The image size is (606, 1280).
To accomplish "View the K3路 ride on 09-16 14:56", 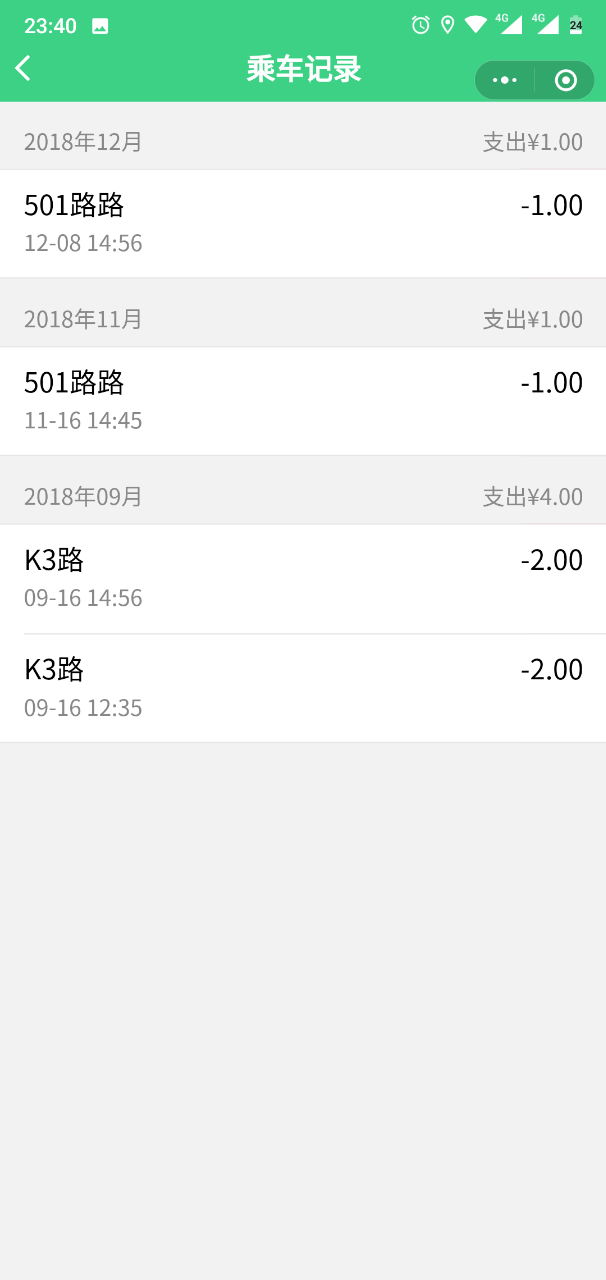I will (303, 579).
